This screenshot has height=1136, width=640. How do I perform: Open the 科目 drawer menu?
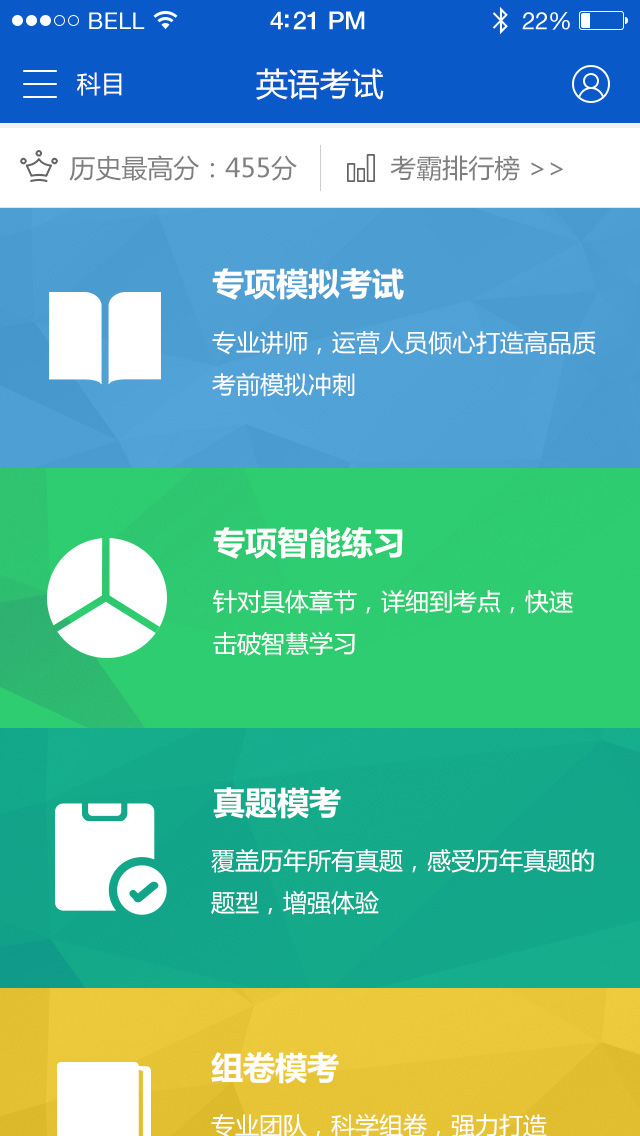click(72, 84)
